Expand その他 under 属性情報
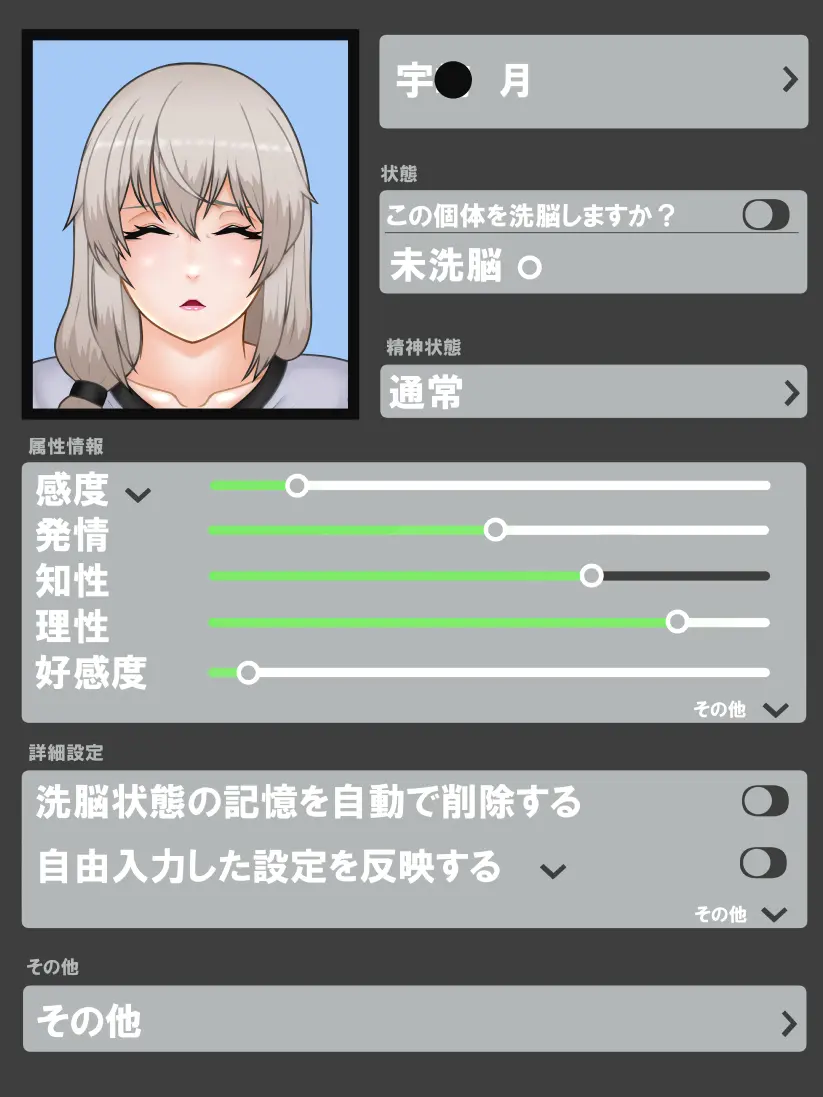Viewport: 823px width, 1097px height. coord(774,710)
